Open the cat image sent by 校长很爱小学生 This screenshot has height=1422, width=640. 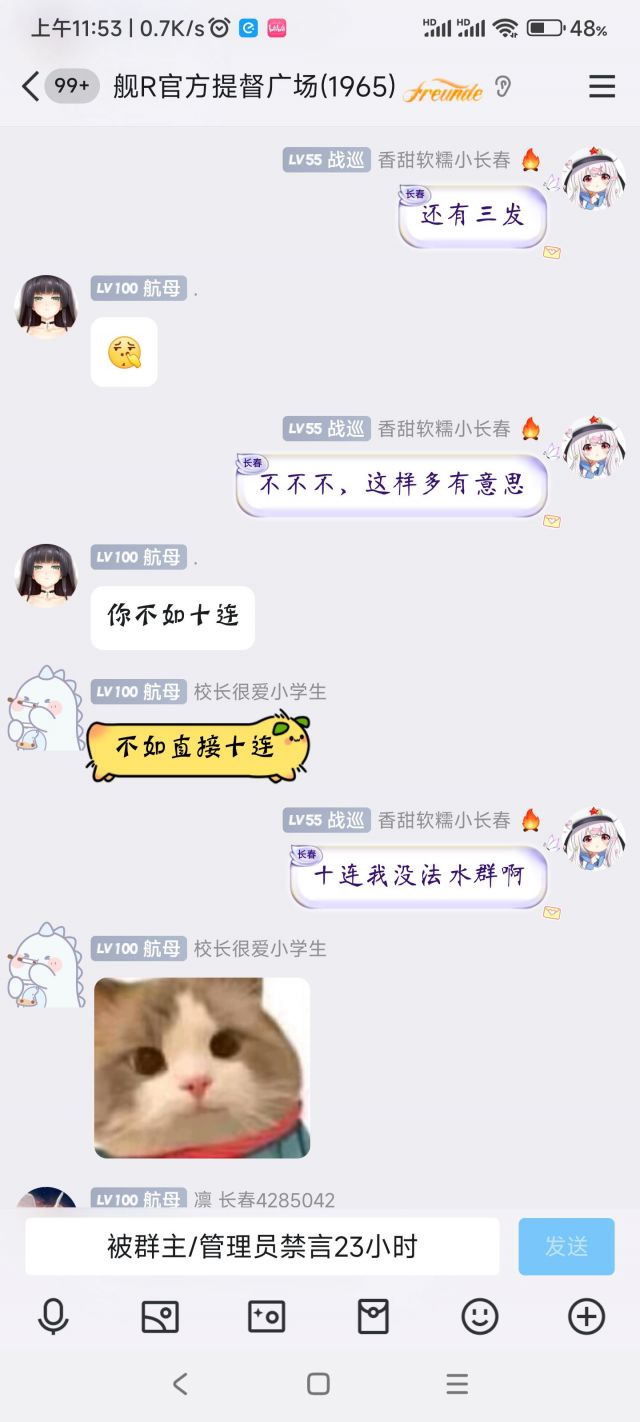point(202,1067)
